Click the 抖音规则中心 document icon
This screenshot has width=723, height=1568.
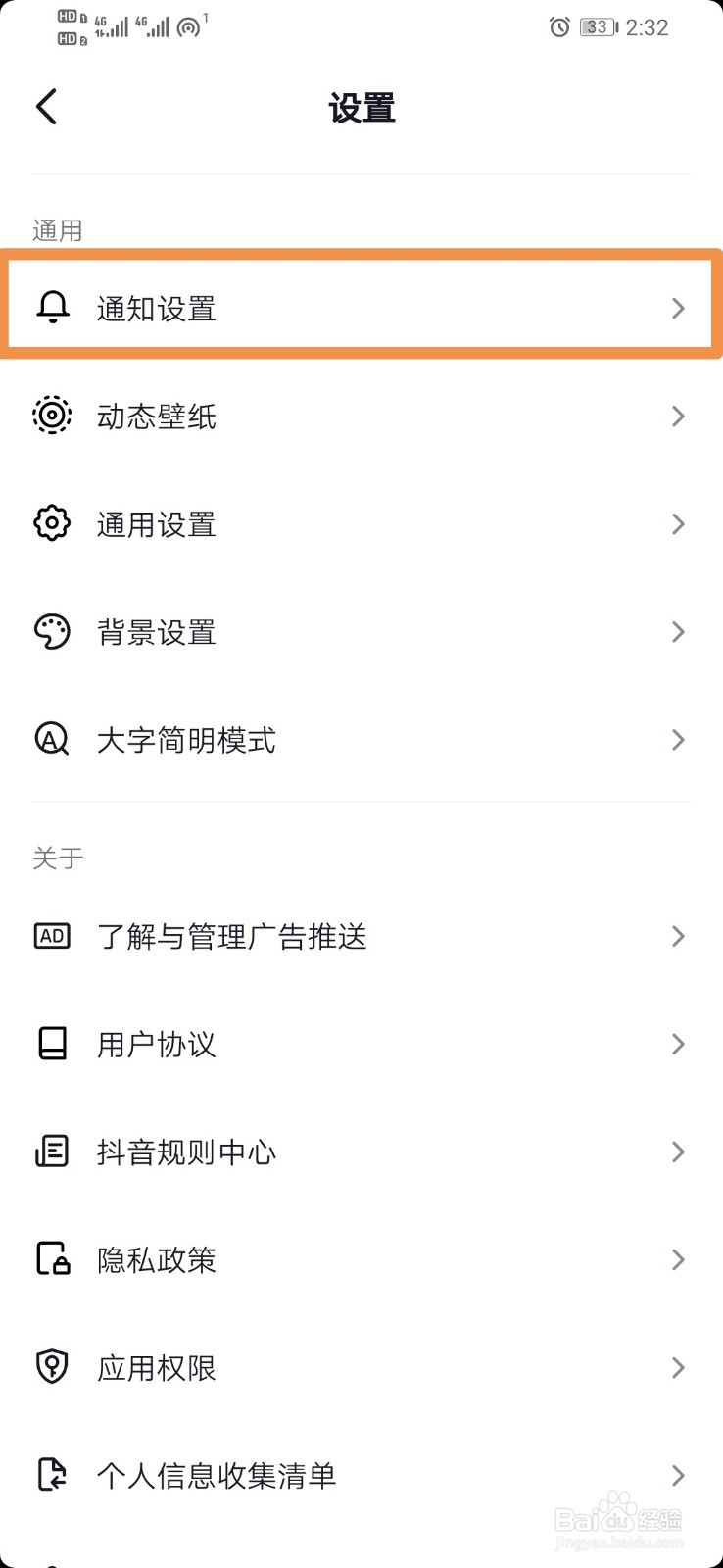(x=52, y=1151)
